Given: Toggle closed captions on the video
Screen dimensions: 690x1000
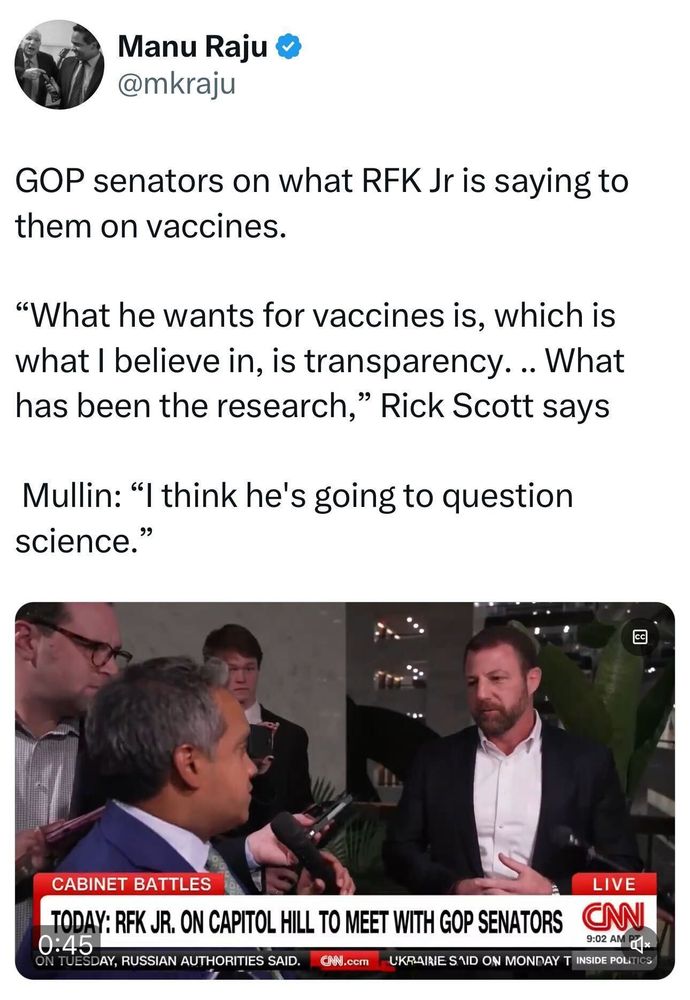Looking at the screenshot, I should [640, 636].
